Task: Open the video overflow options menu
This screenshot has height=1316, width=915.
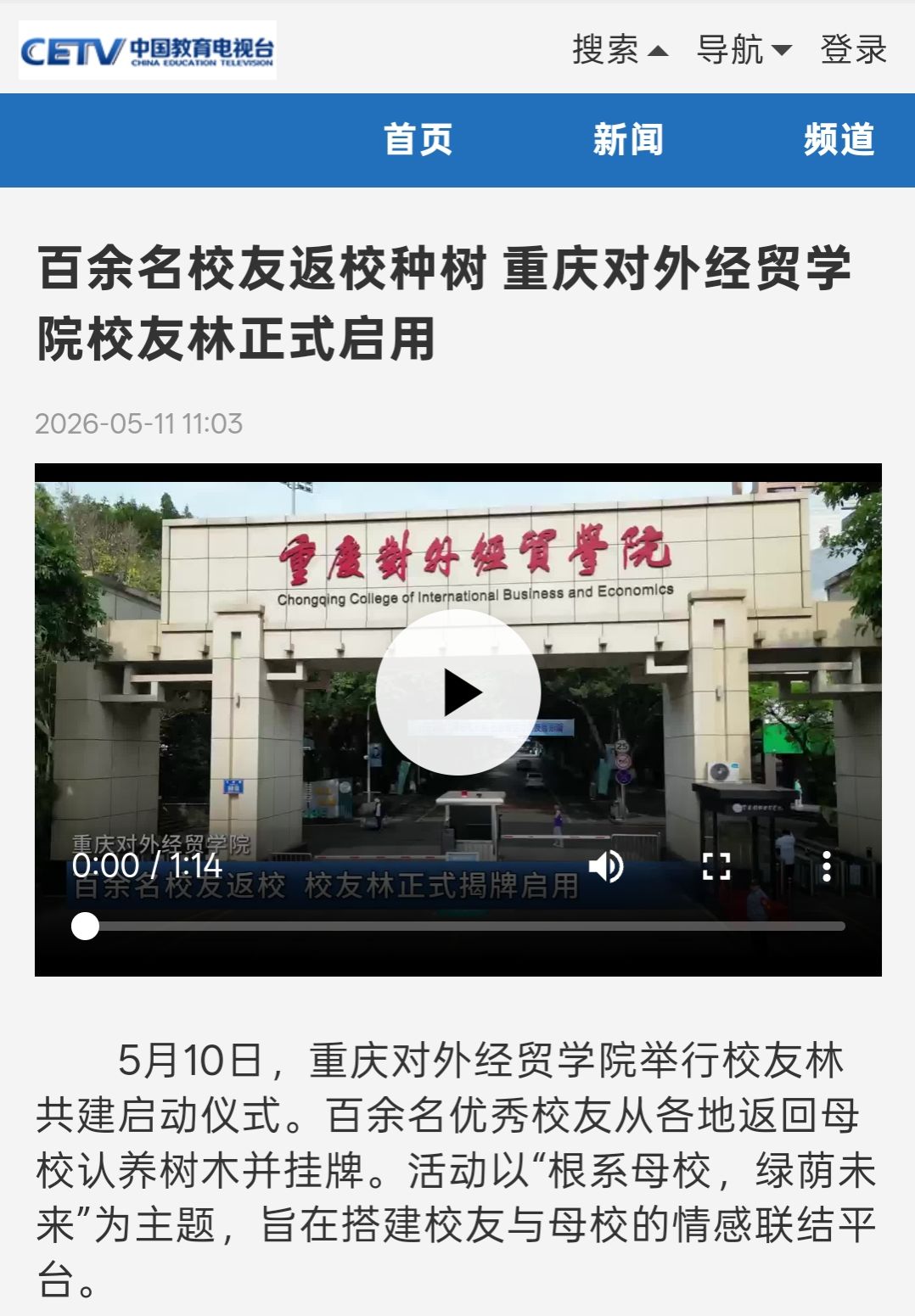Action: [826, 866]
